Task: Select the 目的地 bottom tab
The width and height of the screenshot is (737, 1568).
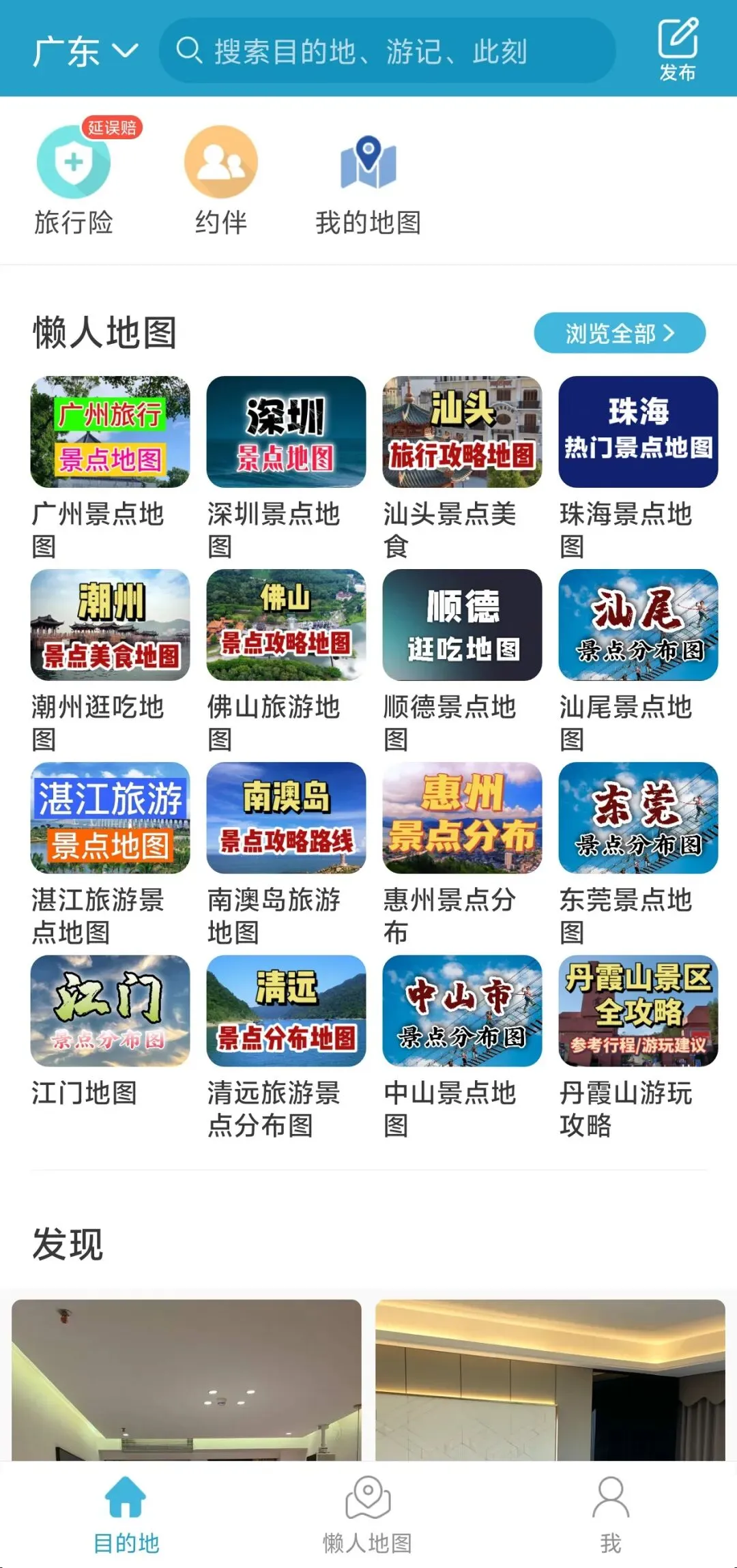Action: coord(126,1515)
